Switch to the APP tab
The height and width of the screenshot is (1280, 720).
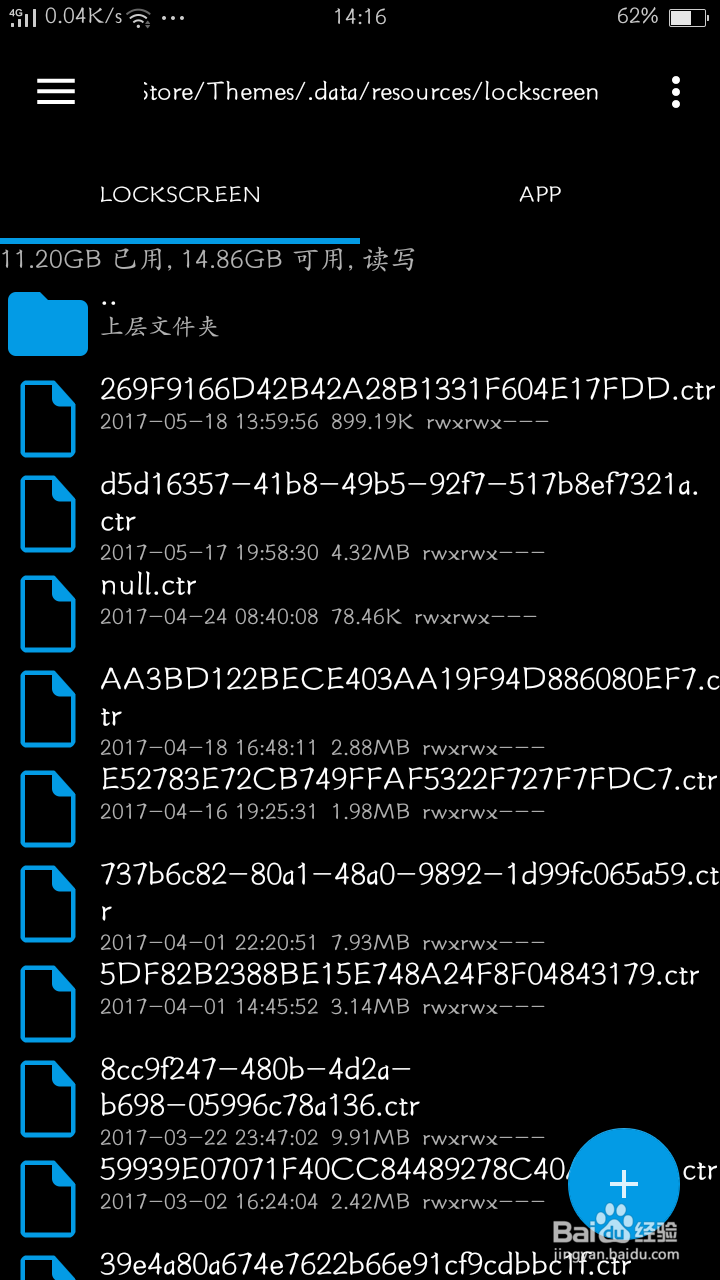click(x=540, y=195)
